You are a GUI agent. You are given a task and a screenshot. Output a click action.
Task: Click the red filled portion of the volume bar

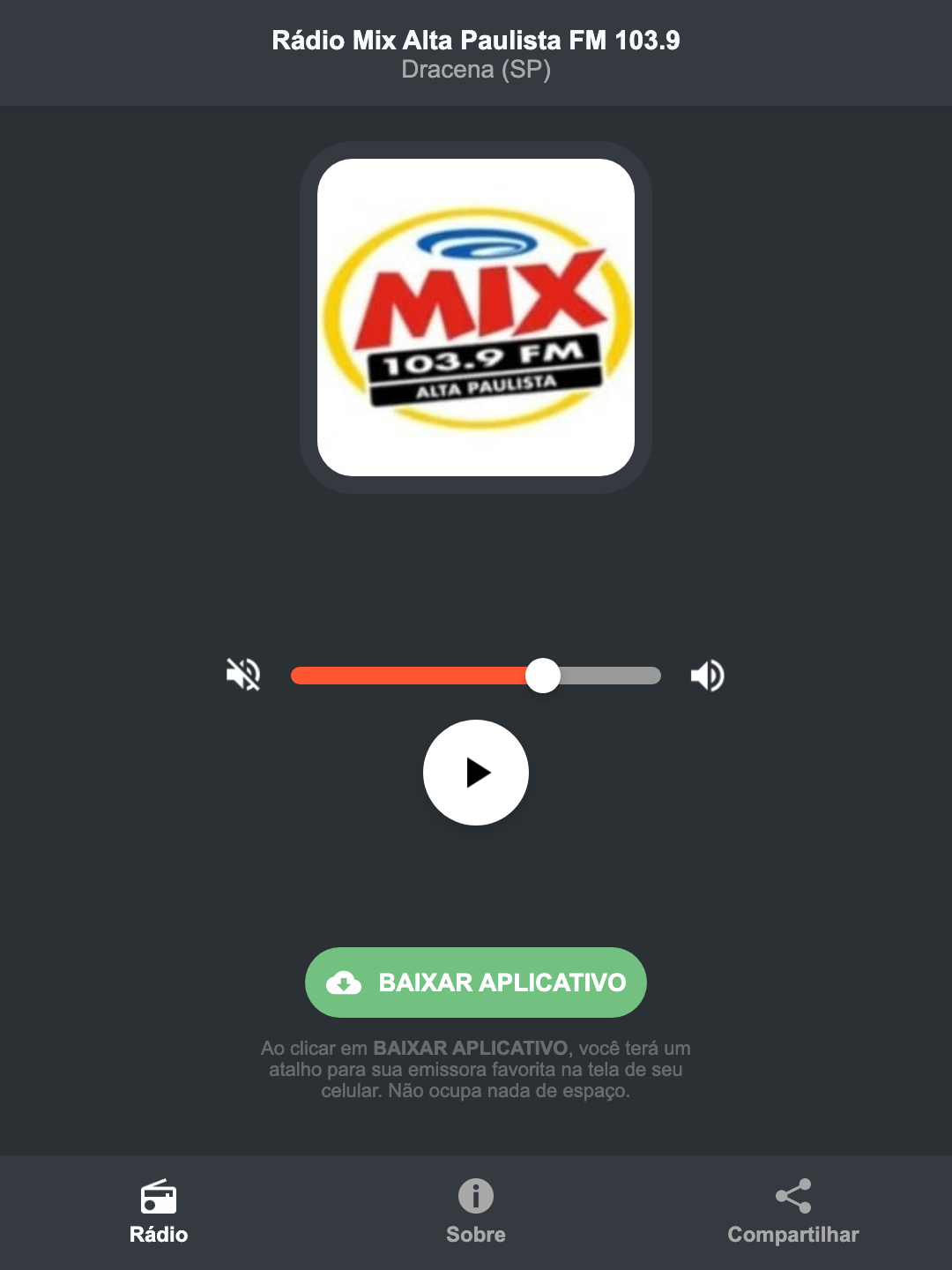[414, 675]
